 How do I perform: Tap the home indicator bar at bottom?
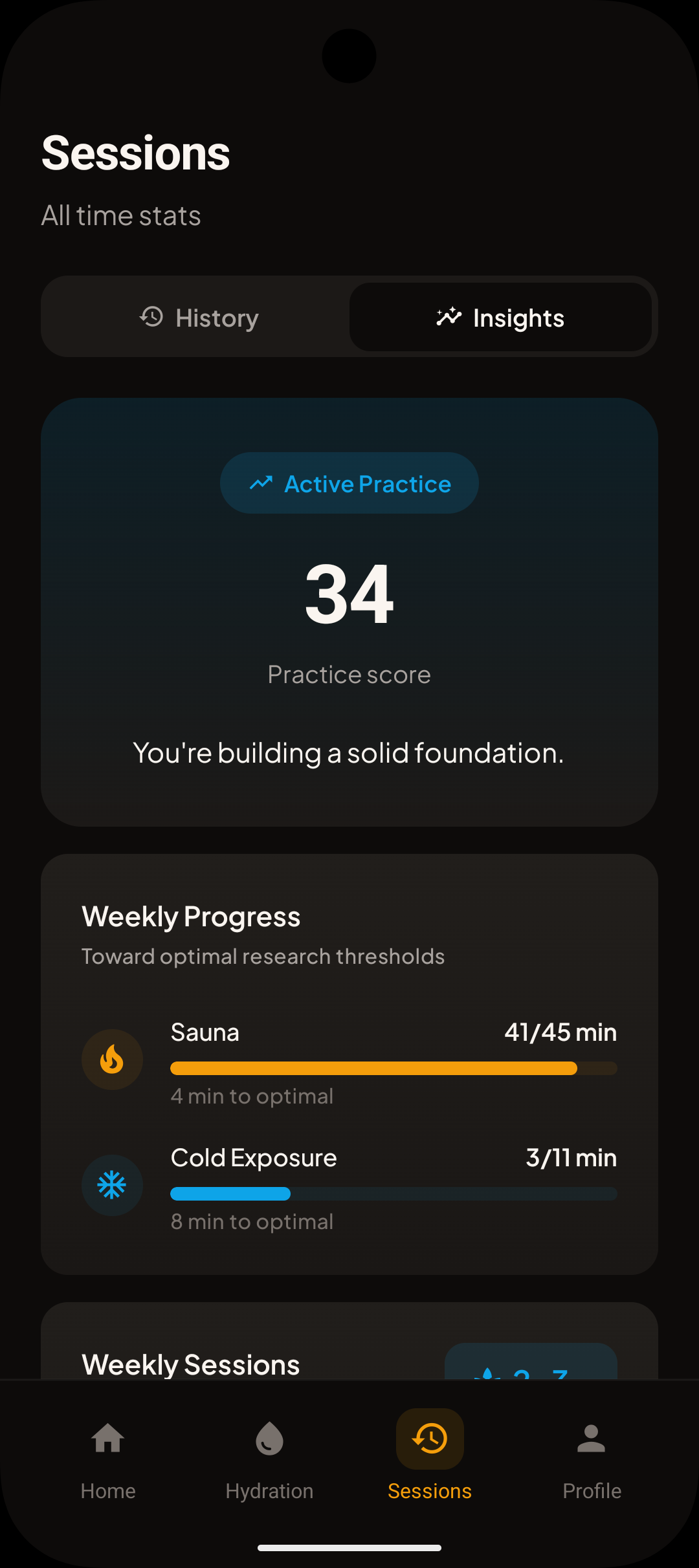(x=349, y=1547)
